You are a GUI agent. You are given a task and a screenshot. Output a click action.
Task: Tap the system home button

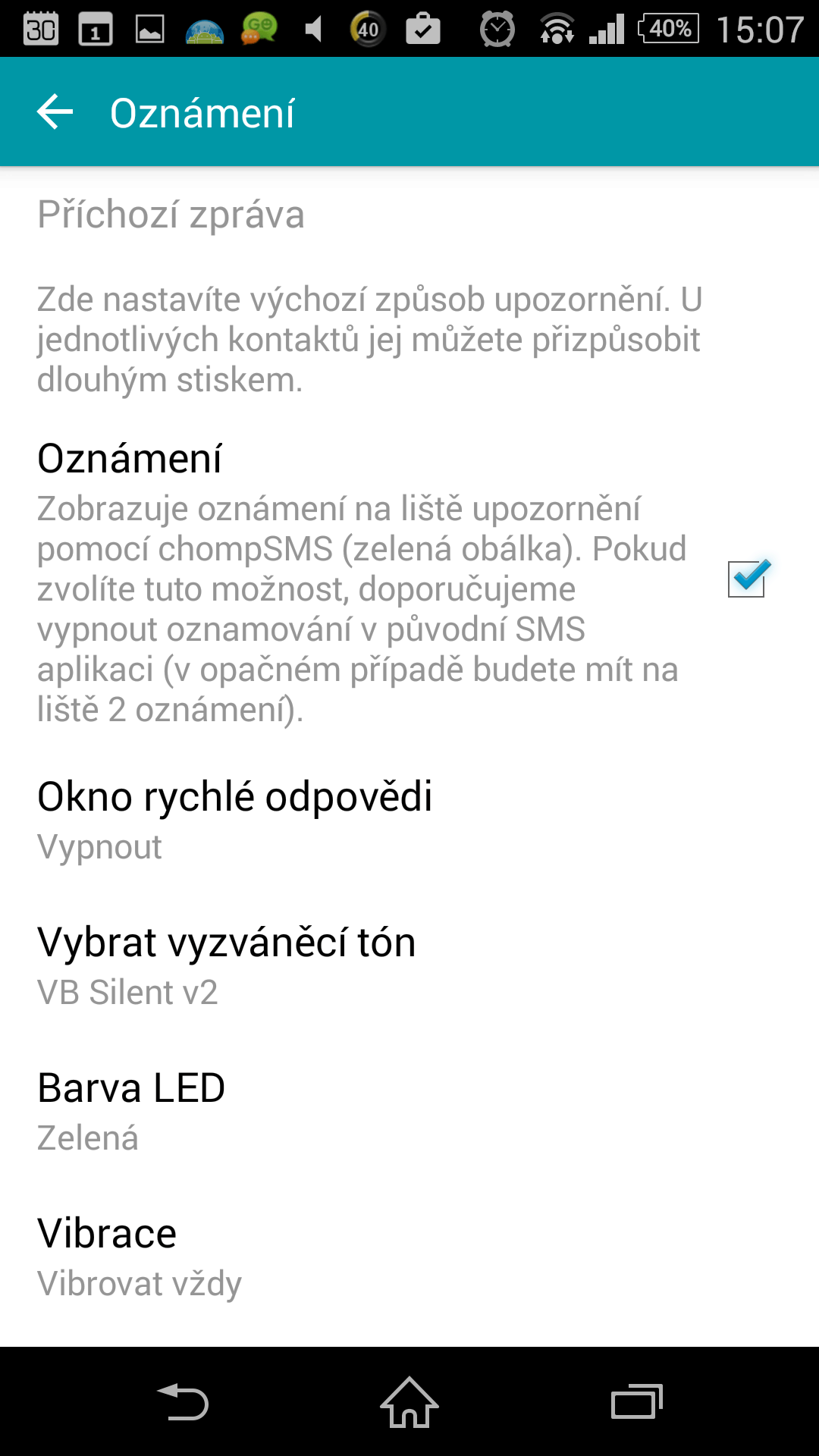pyautogui.click(x=409, y=1402)
